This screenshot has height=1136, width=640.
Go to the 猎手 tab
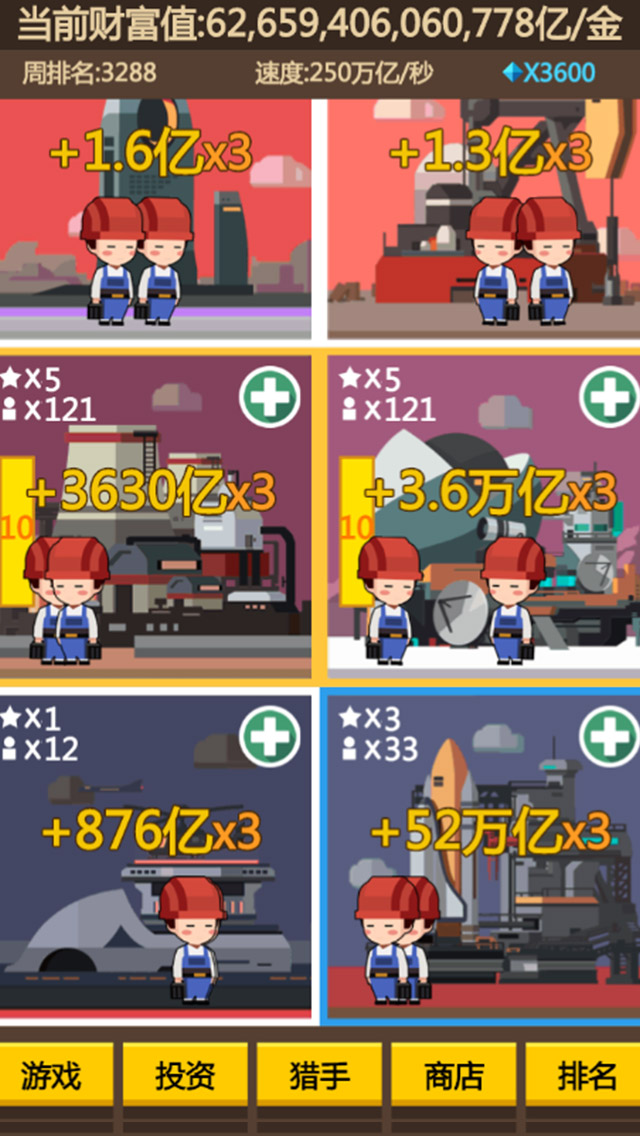point(319,1075)
